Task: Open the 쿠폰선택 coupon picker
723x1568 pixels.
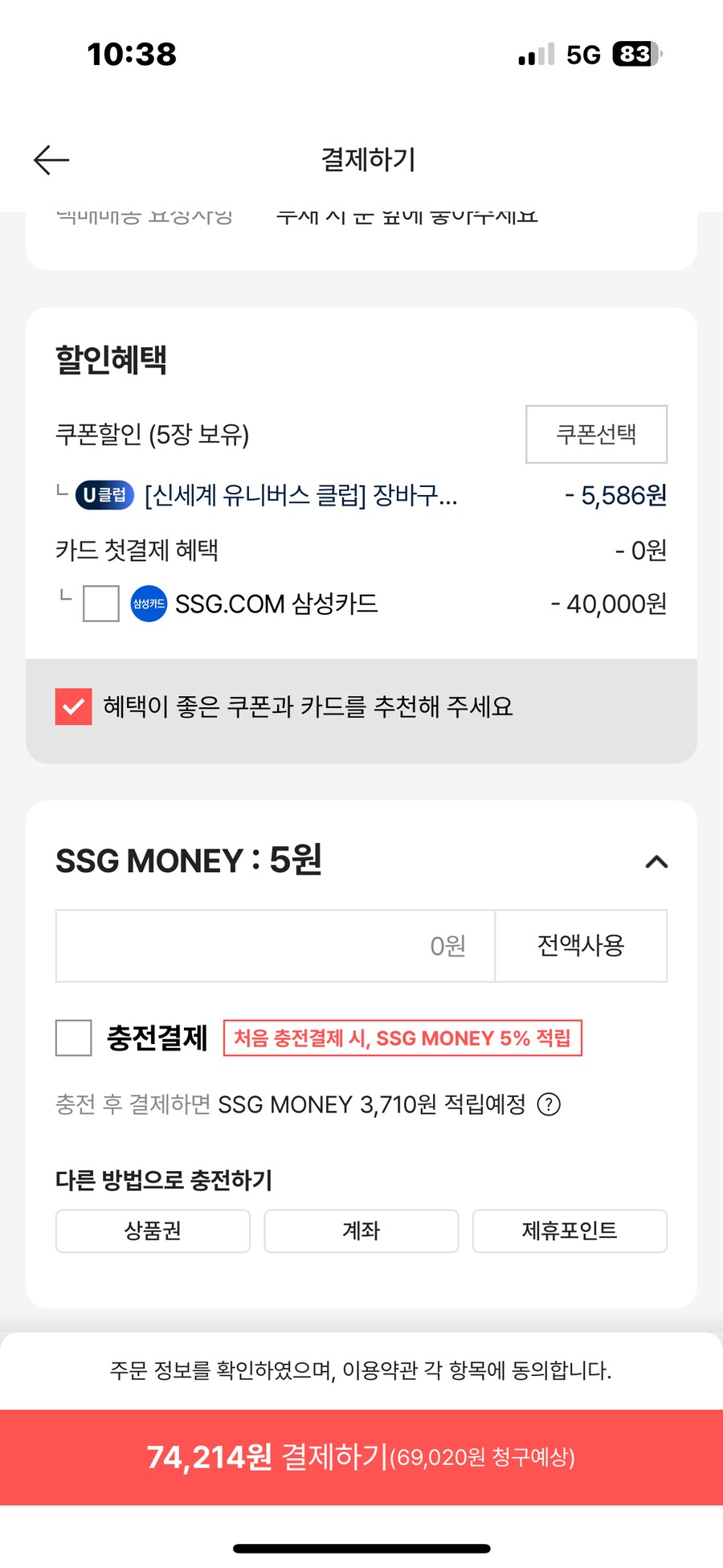Action: coord(596,434)
